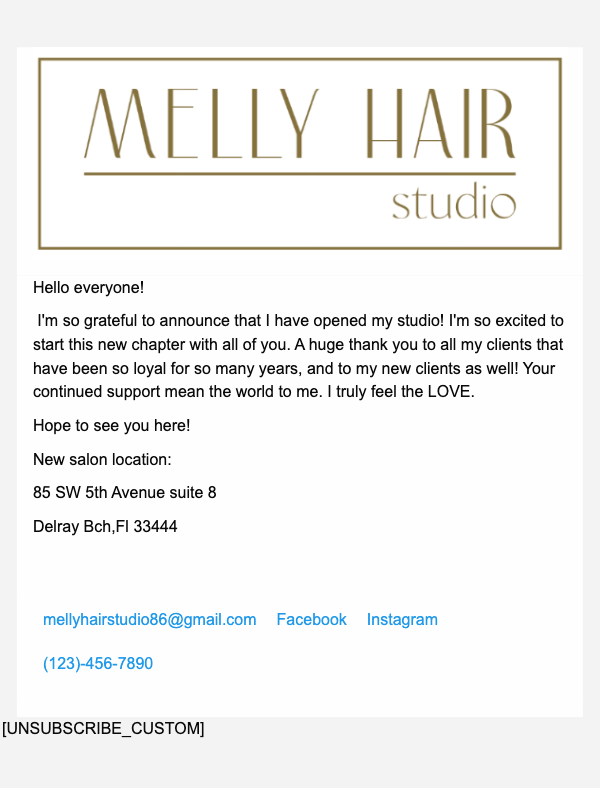Call the phone number (123)-456-7890
This screenshot has width=600, height=788.
point(98,664)
